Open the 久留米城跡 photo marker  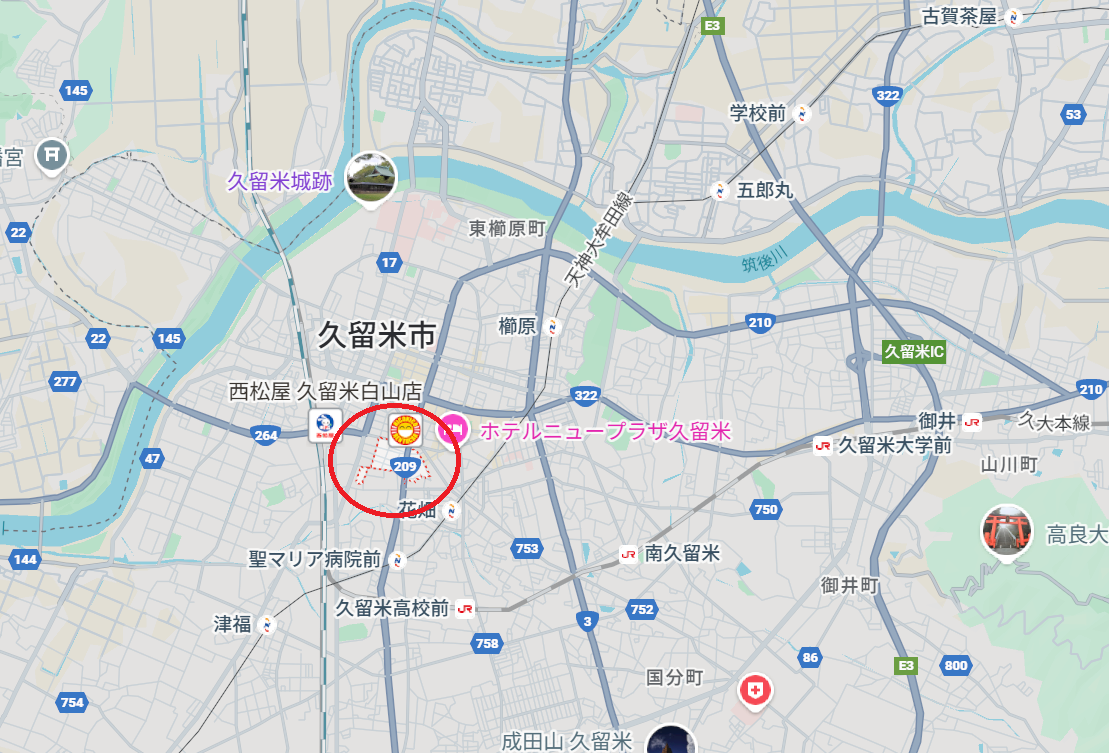tap(370, 177)
